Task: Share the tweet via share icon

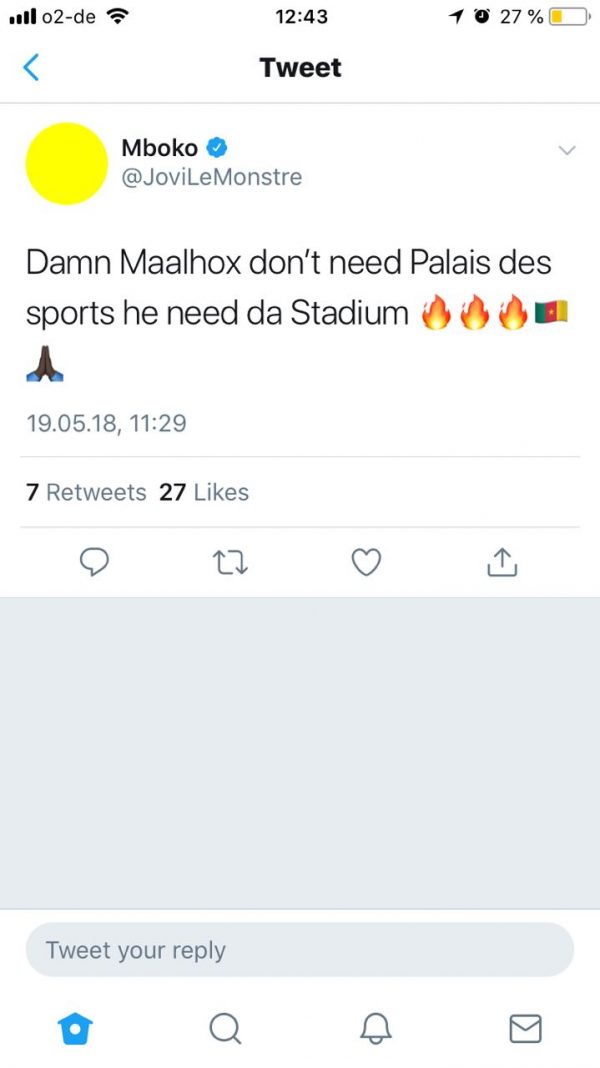Action: point(502,563)
